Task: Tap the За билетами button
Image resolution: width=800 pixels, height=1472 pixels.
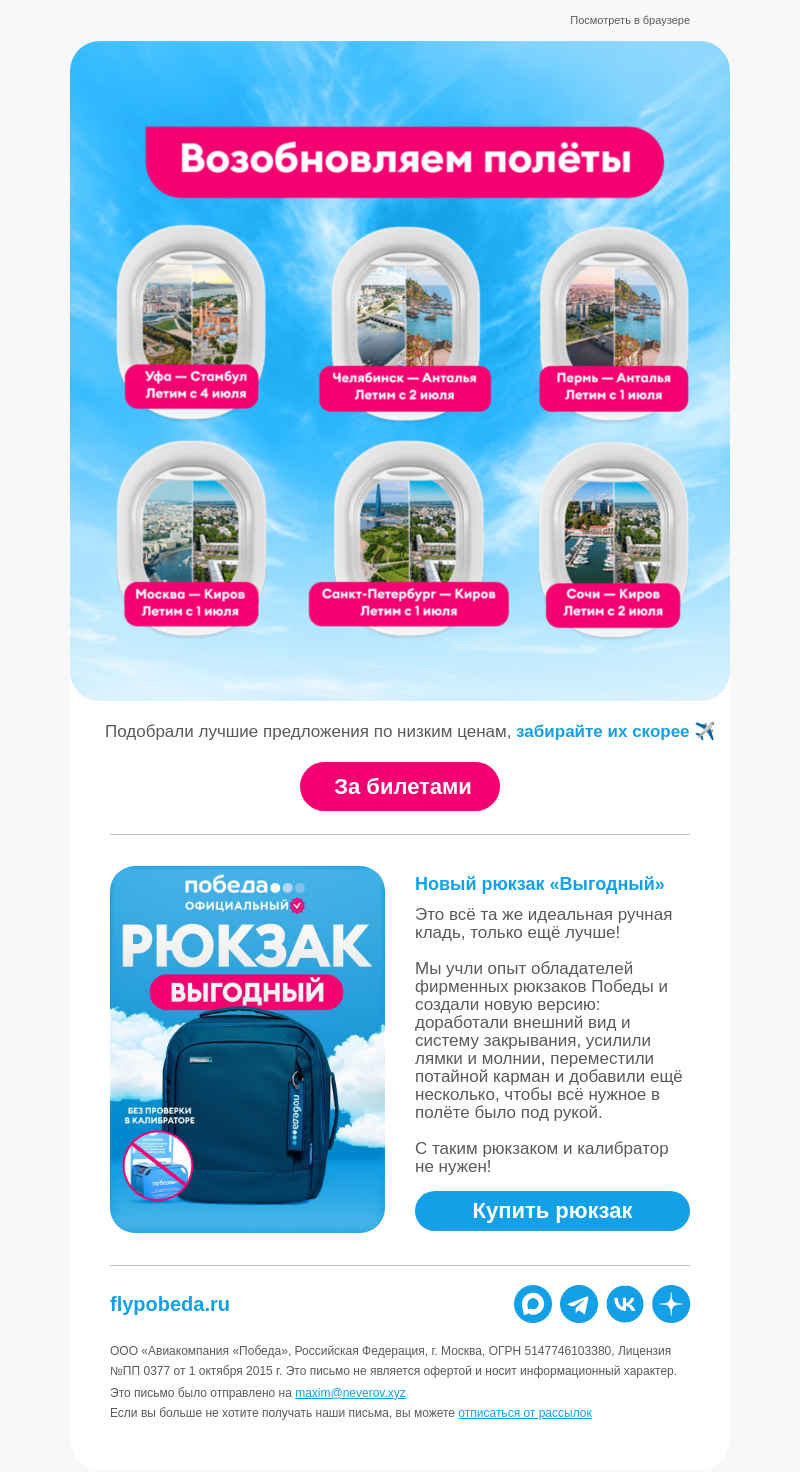Action: [400, 786]
